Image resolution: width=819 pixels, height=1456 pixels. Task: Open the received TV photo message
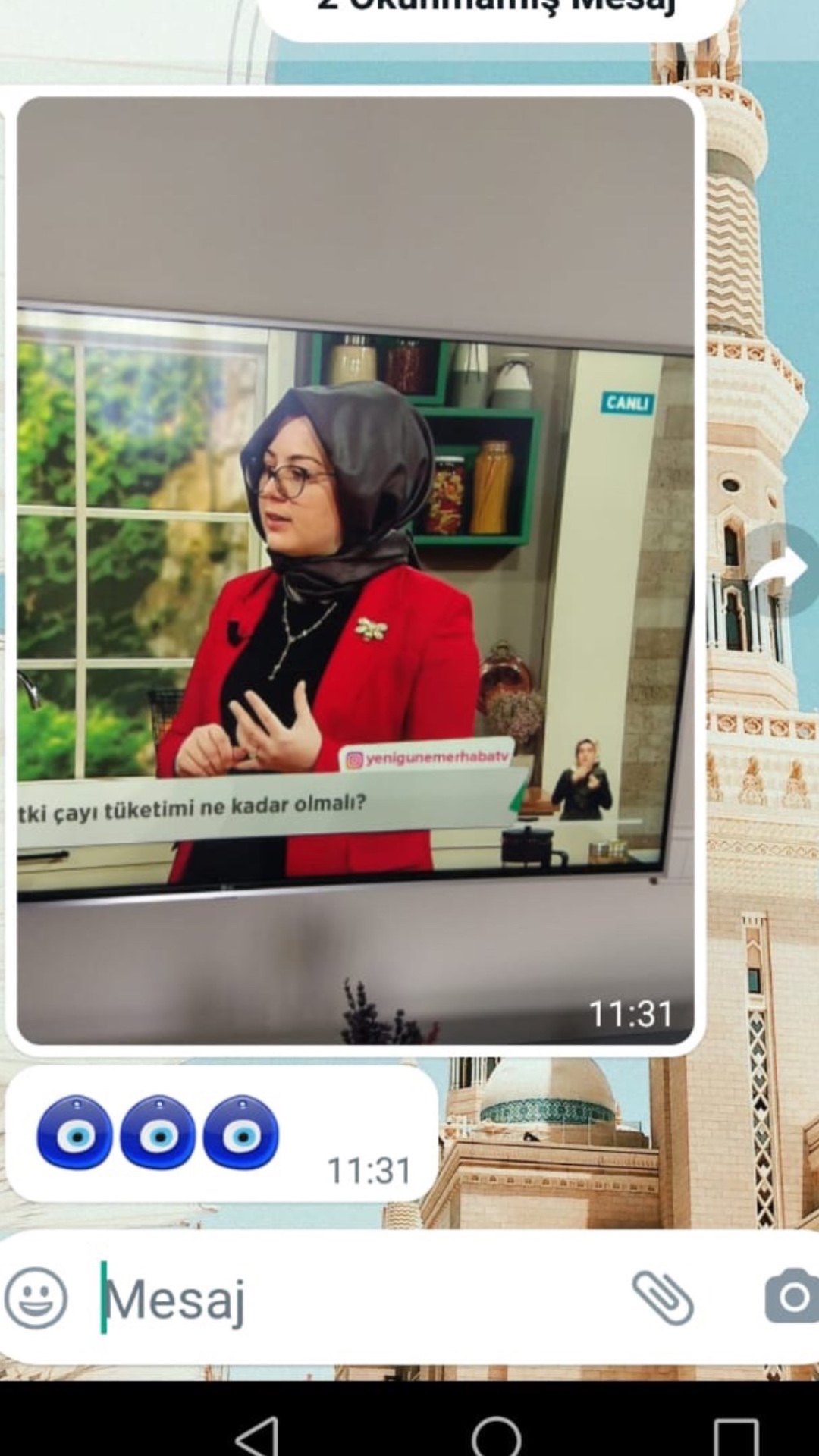tap(355, 570)
